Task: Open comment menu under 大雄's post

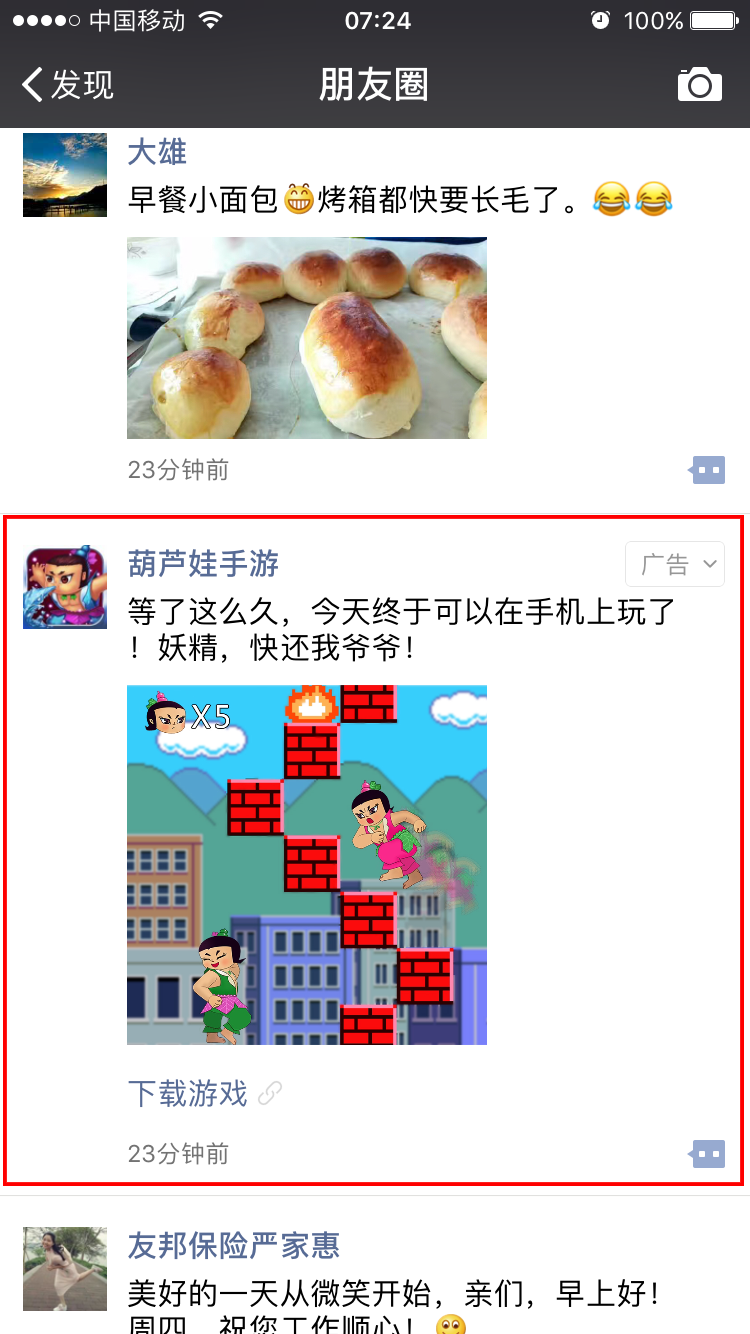Action: point(708,469)
